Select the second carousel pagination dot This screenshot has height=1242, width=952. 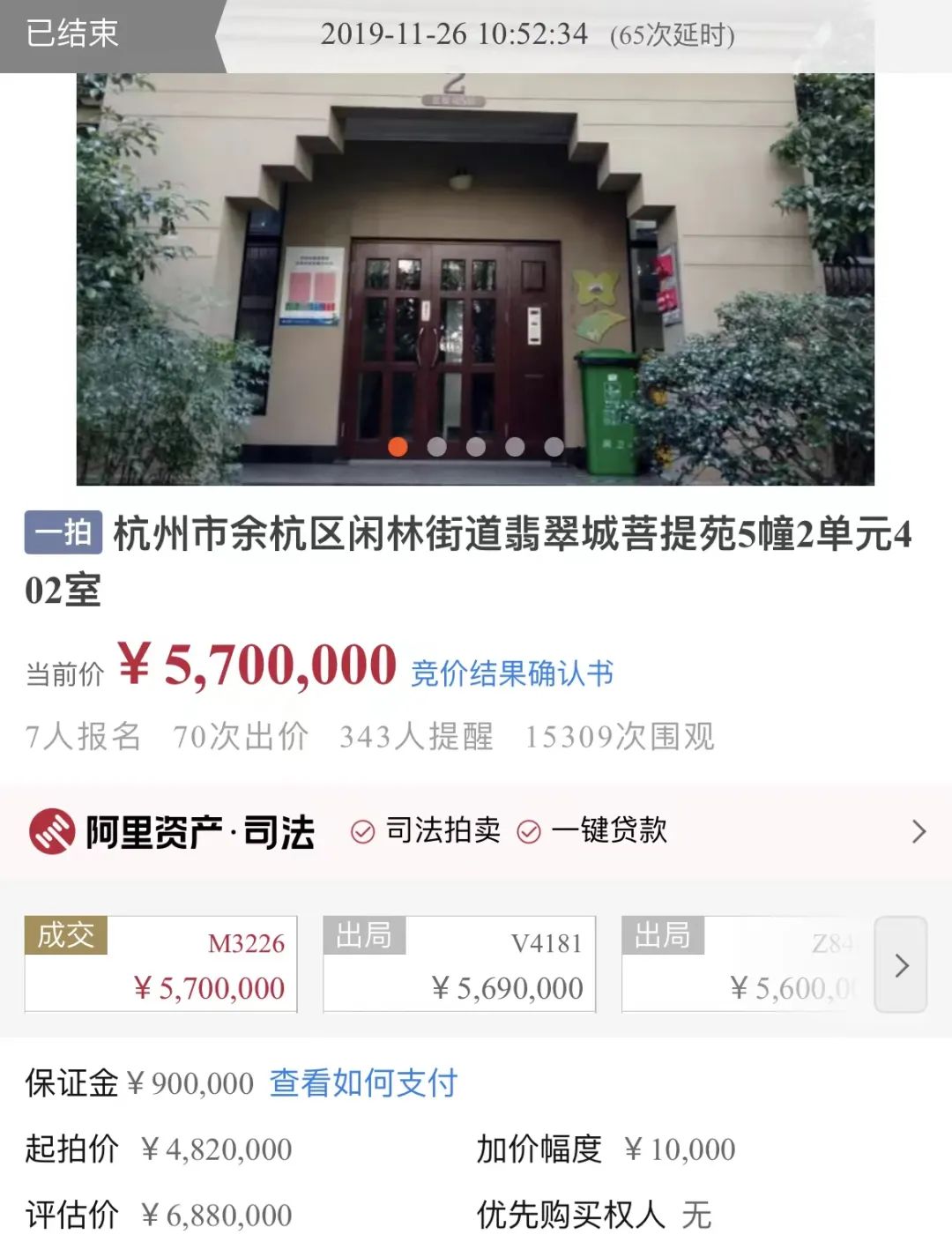click(x=438, y=448)
